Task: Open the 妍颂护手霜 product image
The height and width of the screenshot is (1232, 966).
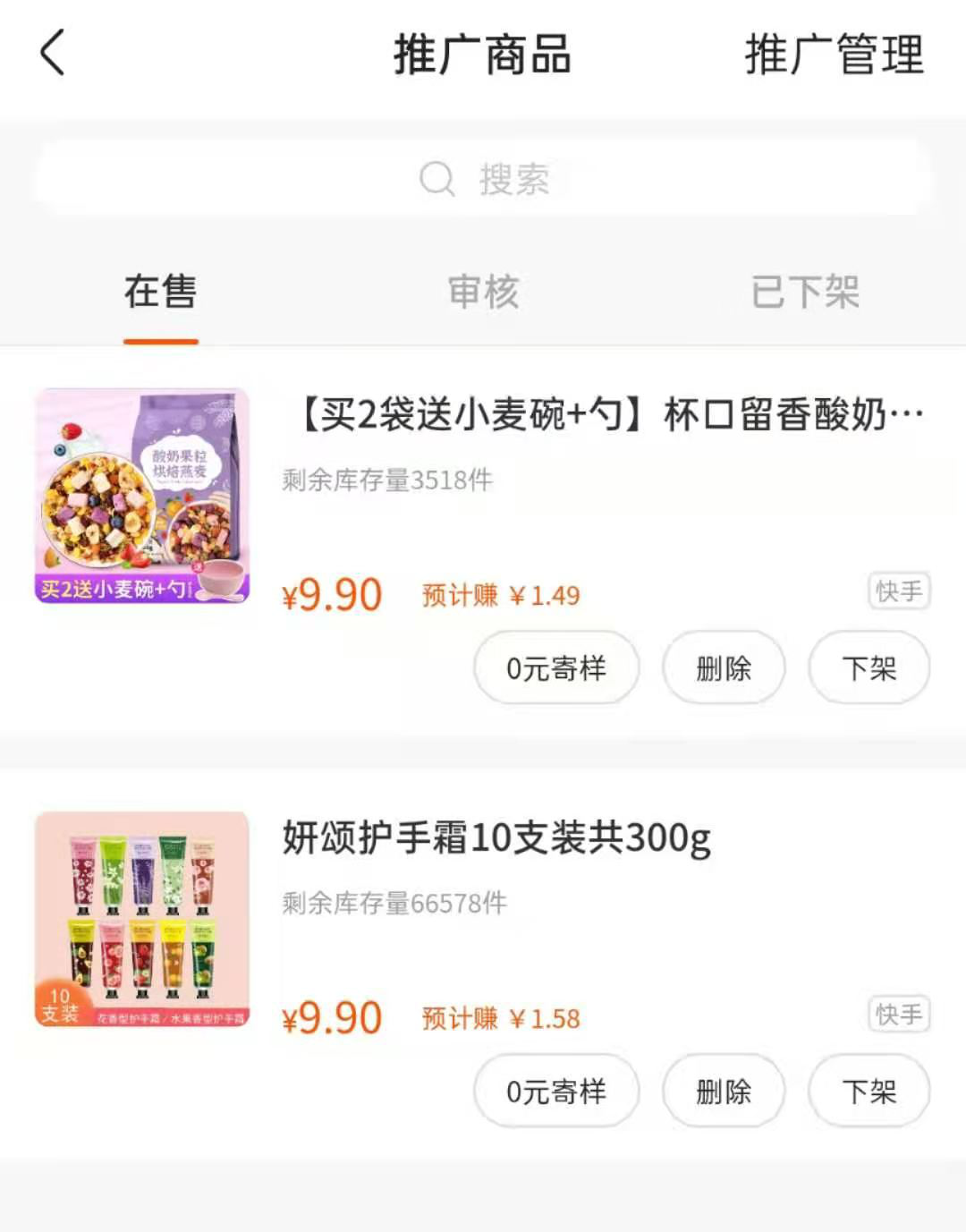Action: [x=142, y=919]
